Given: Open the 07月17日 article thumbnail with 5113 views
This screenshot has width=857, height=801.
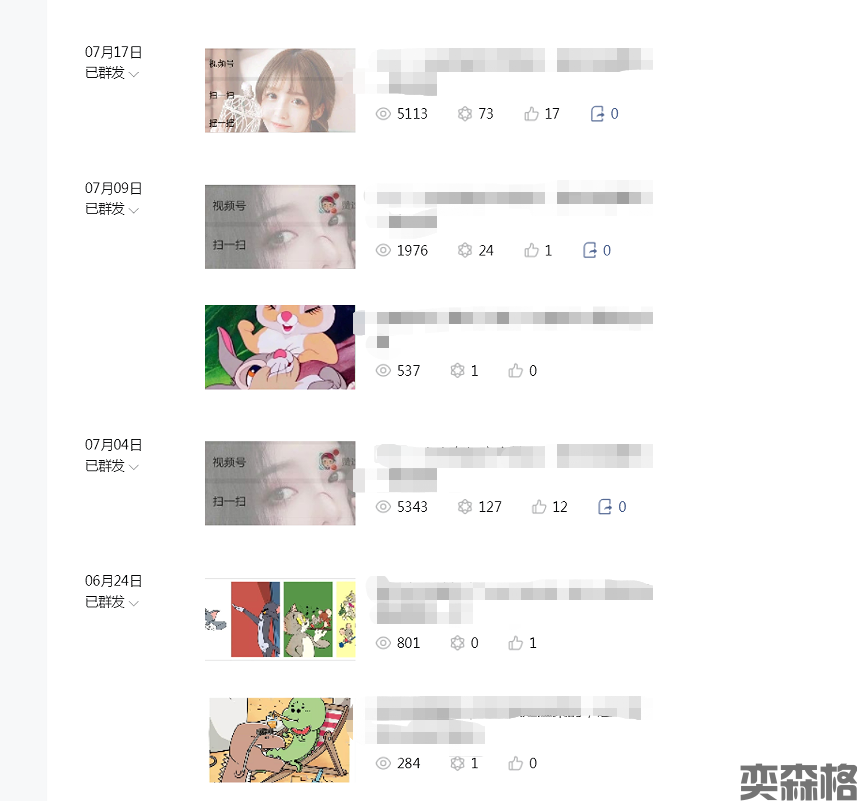Looking at the screenshot, I should point(280,90).
